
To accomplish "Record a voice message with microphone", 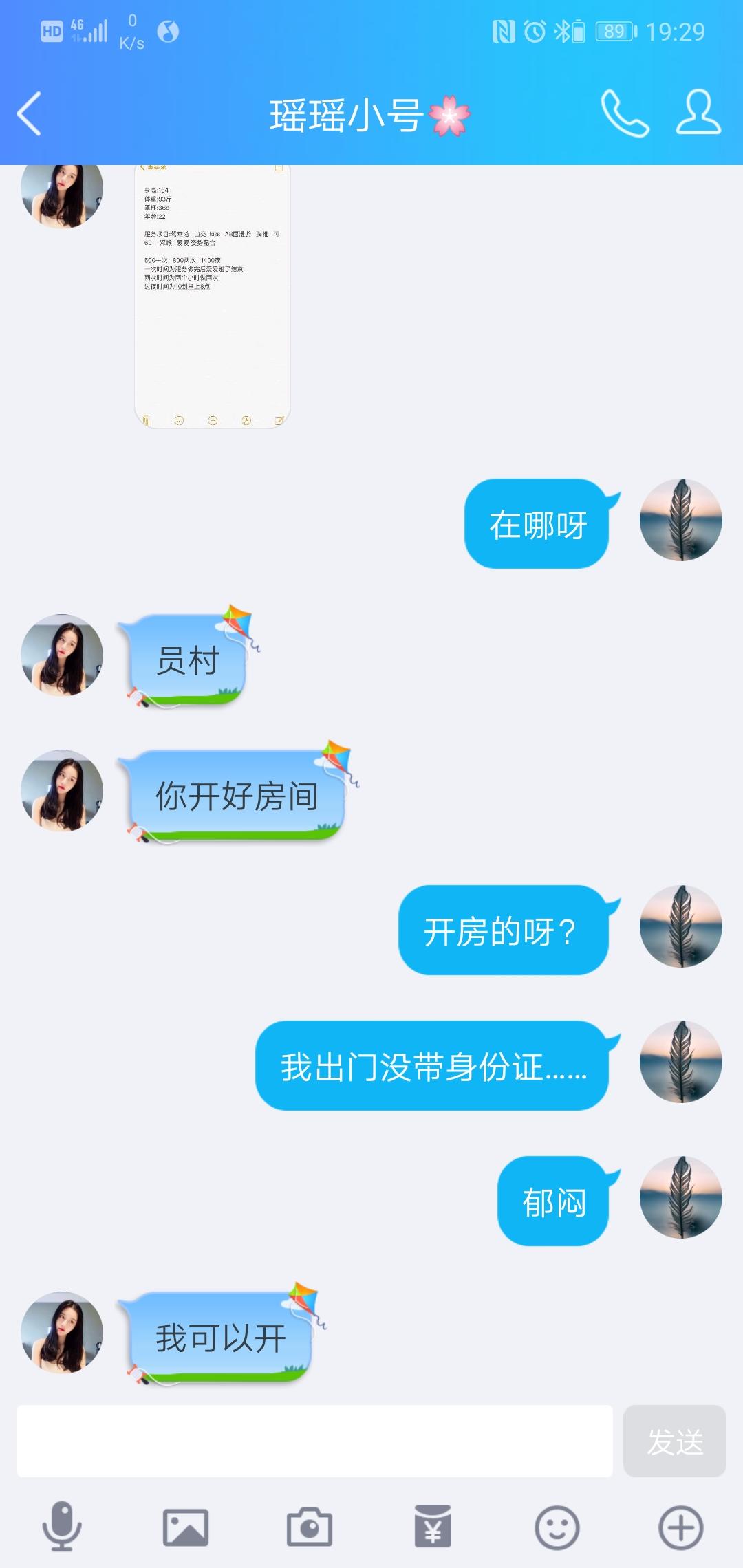I will click(x=62, y=1527).
